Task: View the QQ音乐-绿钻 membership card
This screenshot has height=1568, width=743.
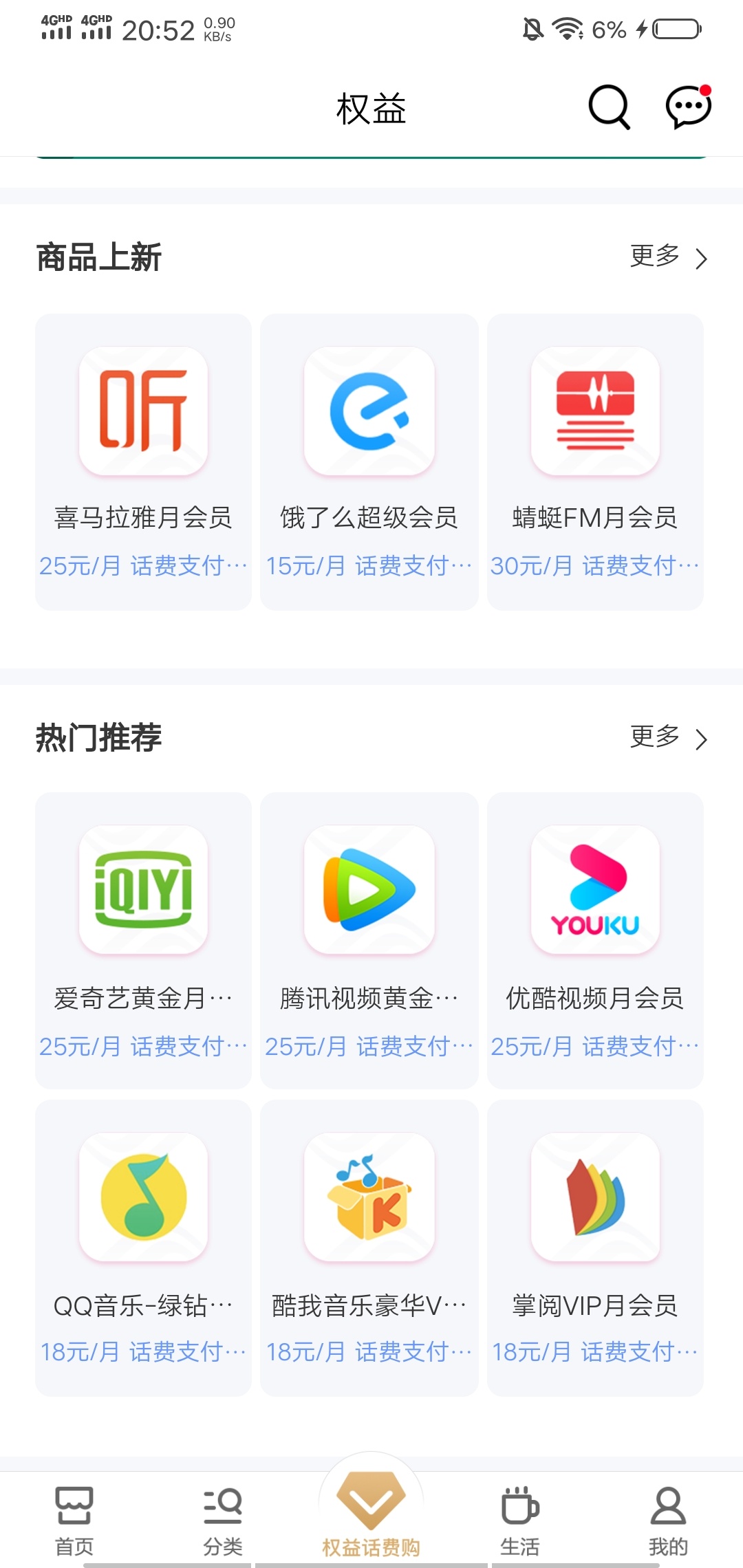Action: 143,1248
